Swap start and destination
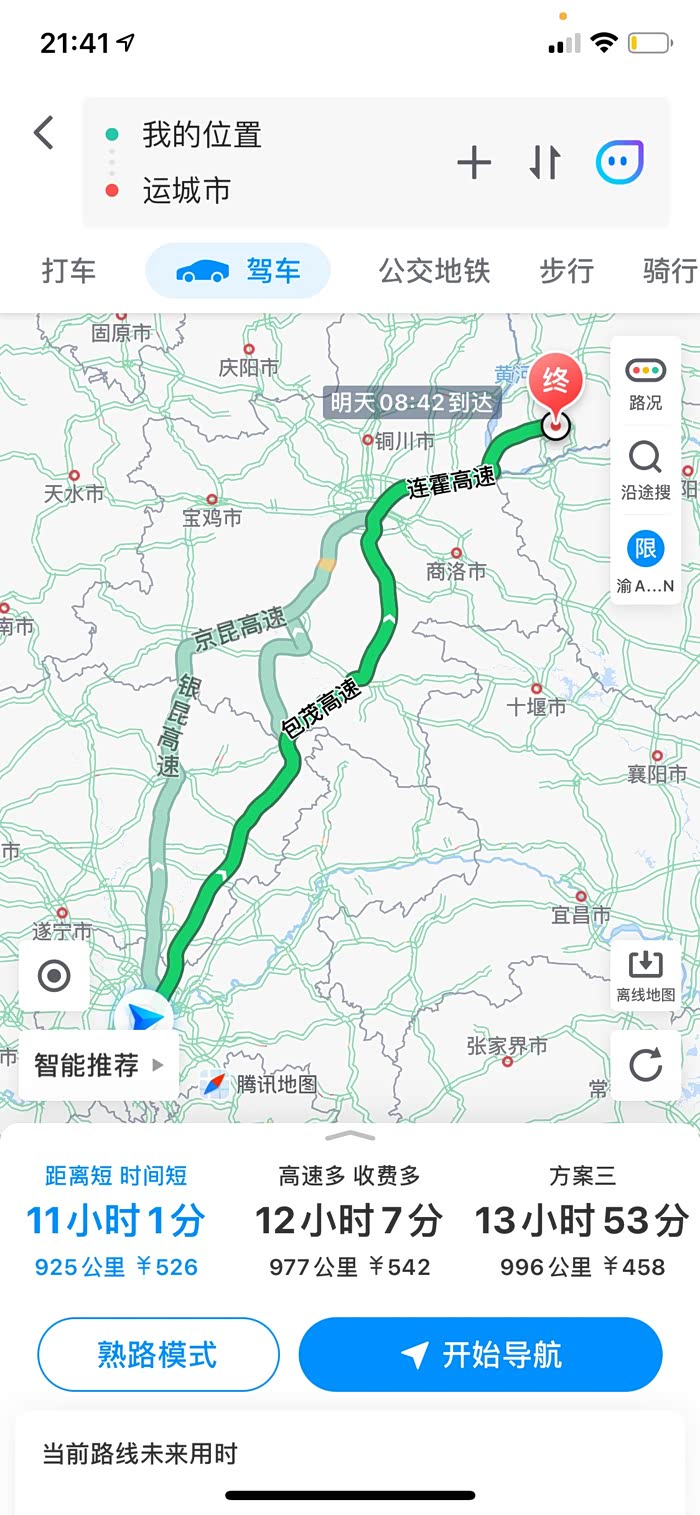The width and height of the screenshot is (700, 1515). (x=545, y=162)
